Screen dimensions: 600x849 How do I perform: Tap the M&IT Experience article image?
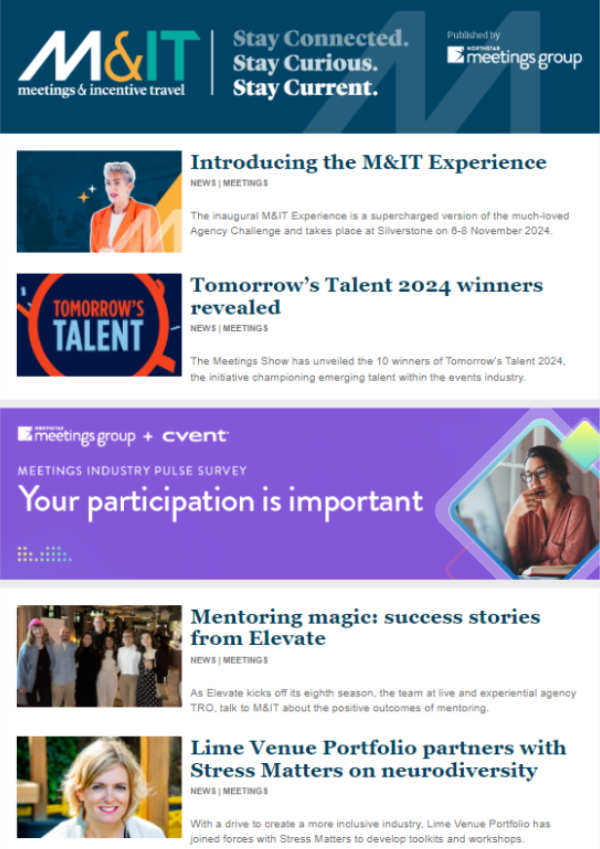(x=99, y=201)
